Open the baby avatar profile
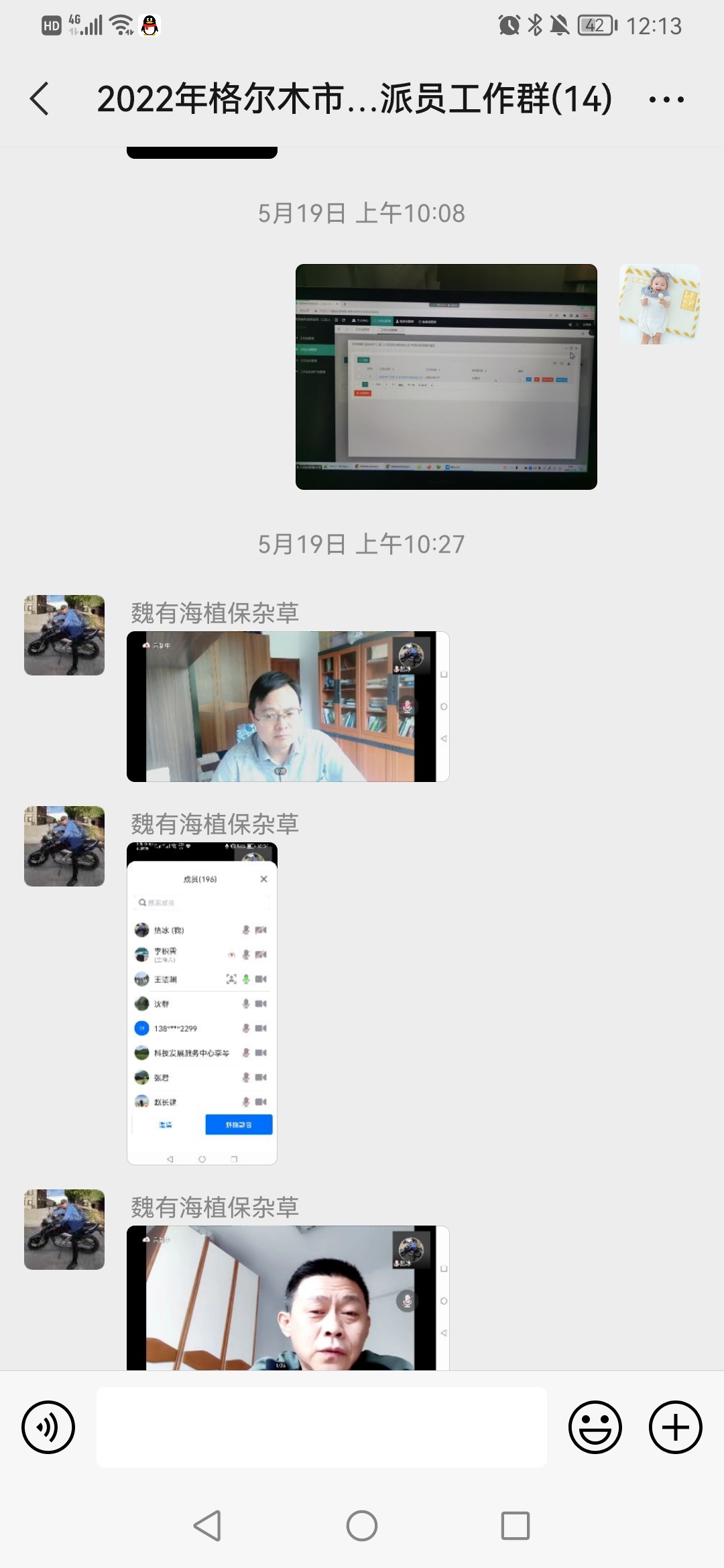 tap(660, 304)
